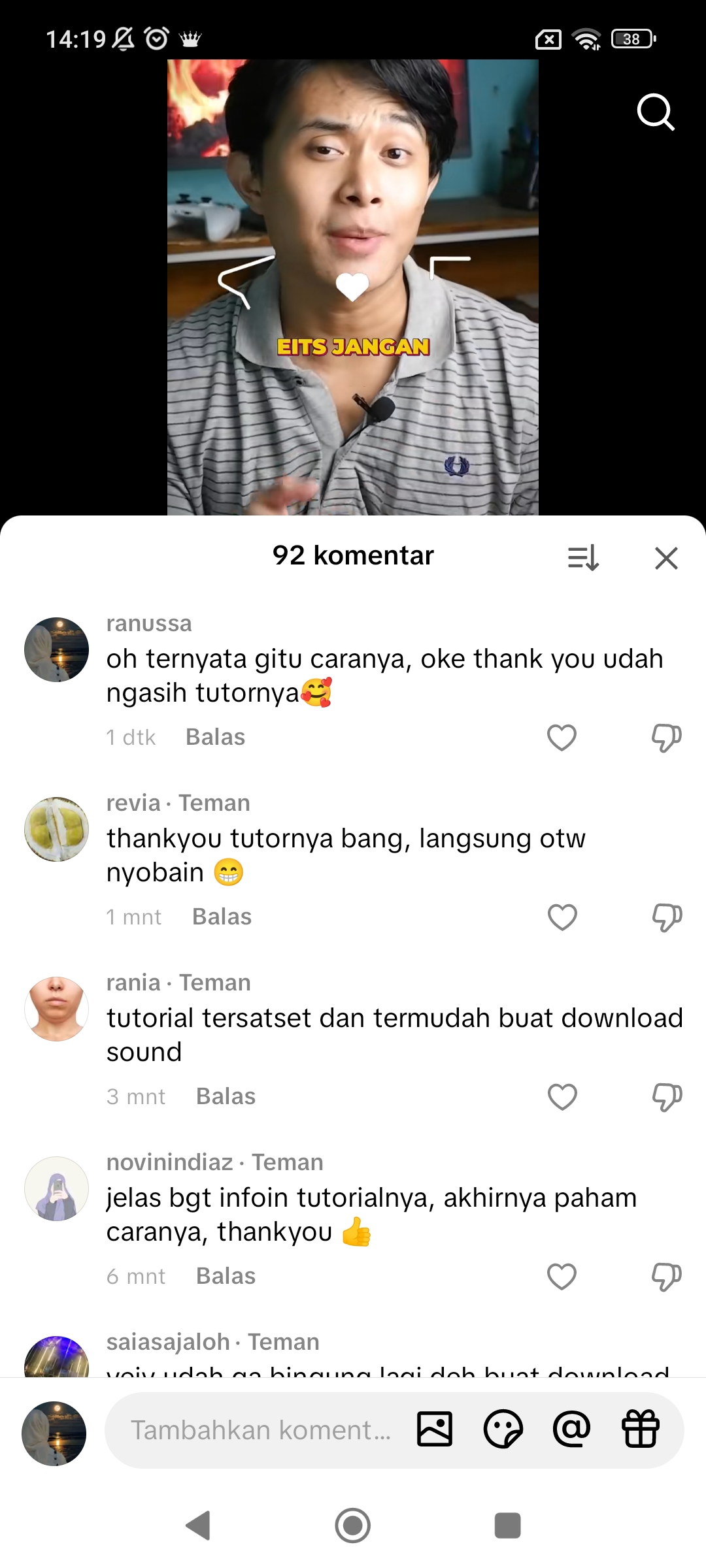The image size is (706, 1568).
Task: Like ranussa's comment
Action: pyautogui.click(x=562, y=738)
